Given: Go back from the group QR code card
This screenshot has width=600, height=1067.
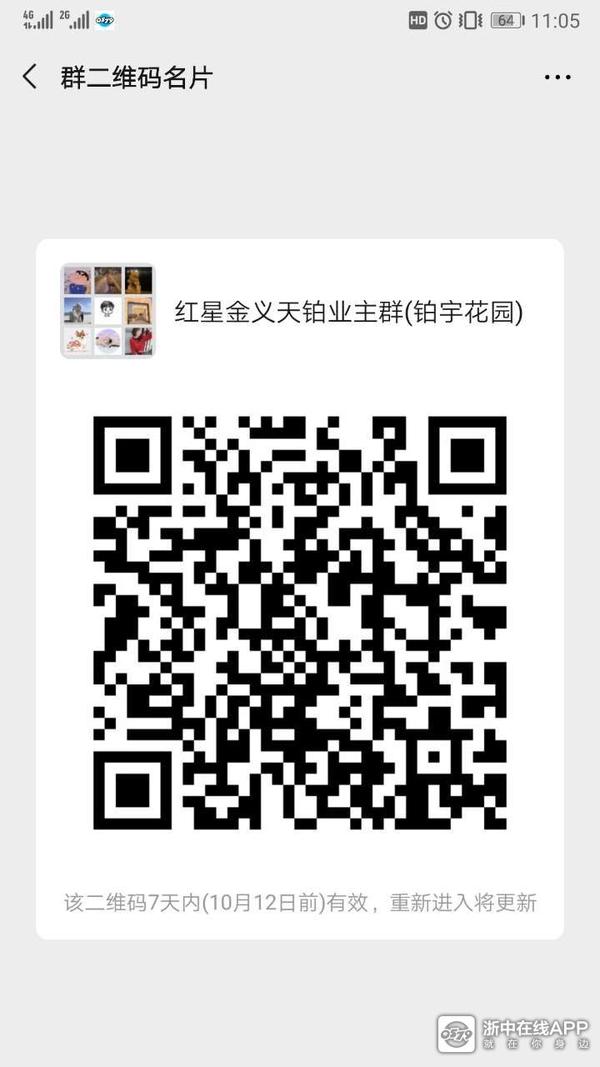Looking at the screenshot, I should point(30,78).
